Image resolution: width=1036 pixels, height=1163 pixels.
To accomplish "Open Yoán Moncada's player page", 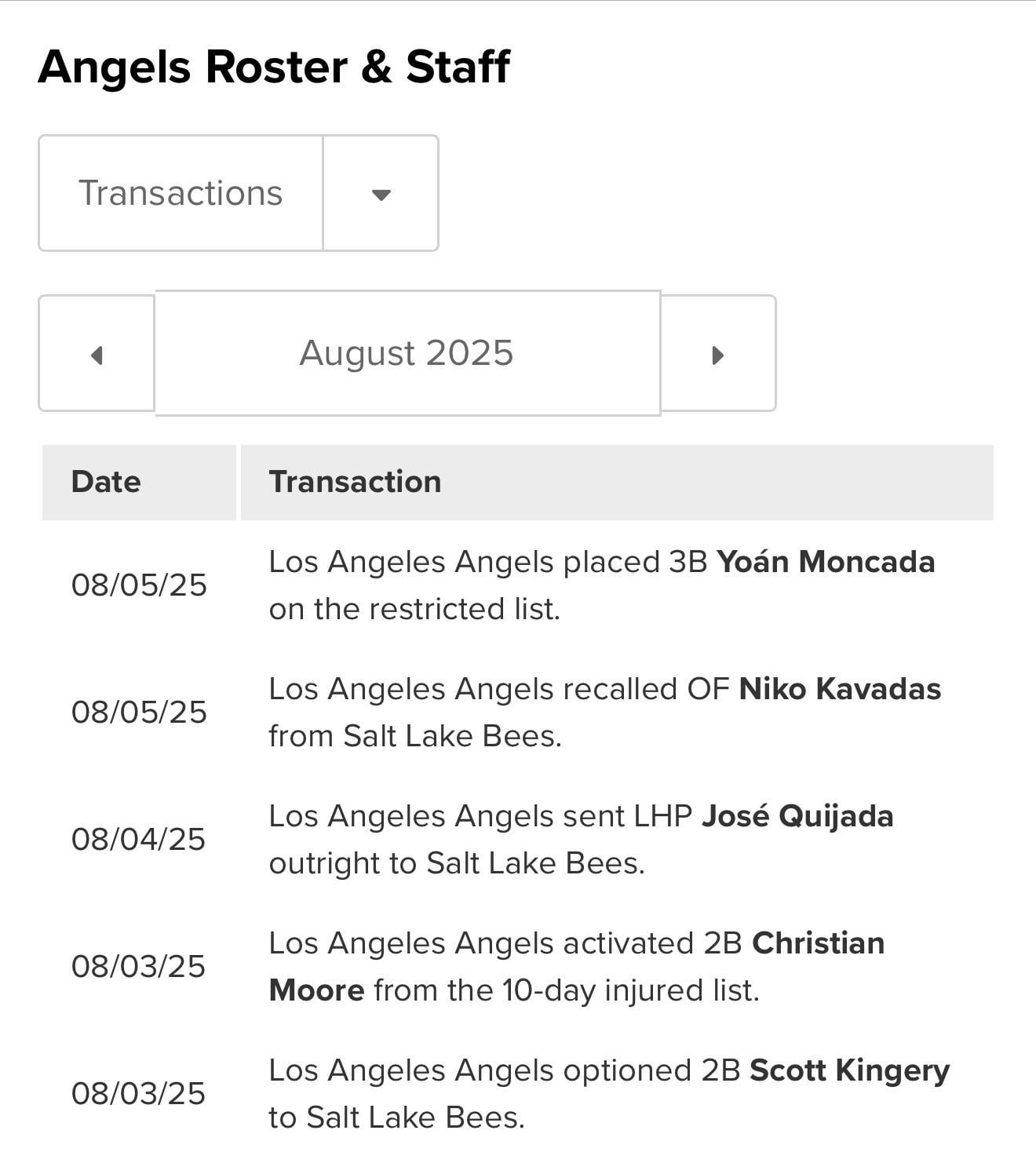I will (x=825, y=562).
